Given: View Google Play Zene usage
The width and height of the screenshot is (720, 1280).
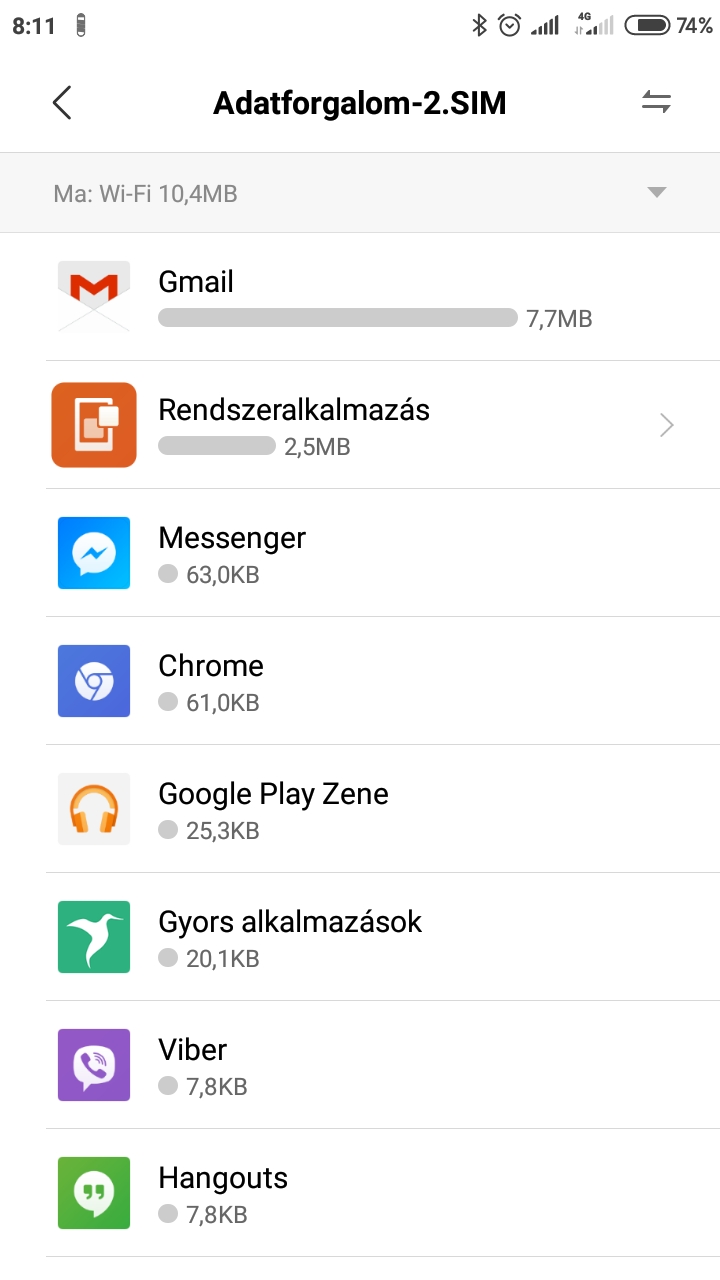Looking at the screenshot, I should (360, 809).
